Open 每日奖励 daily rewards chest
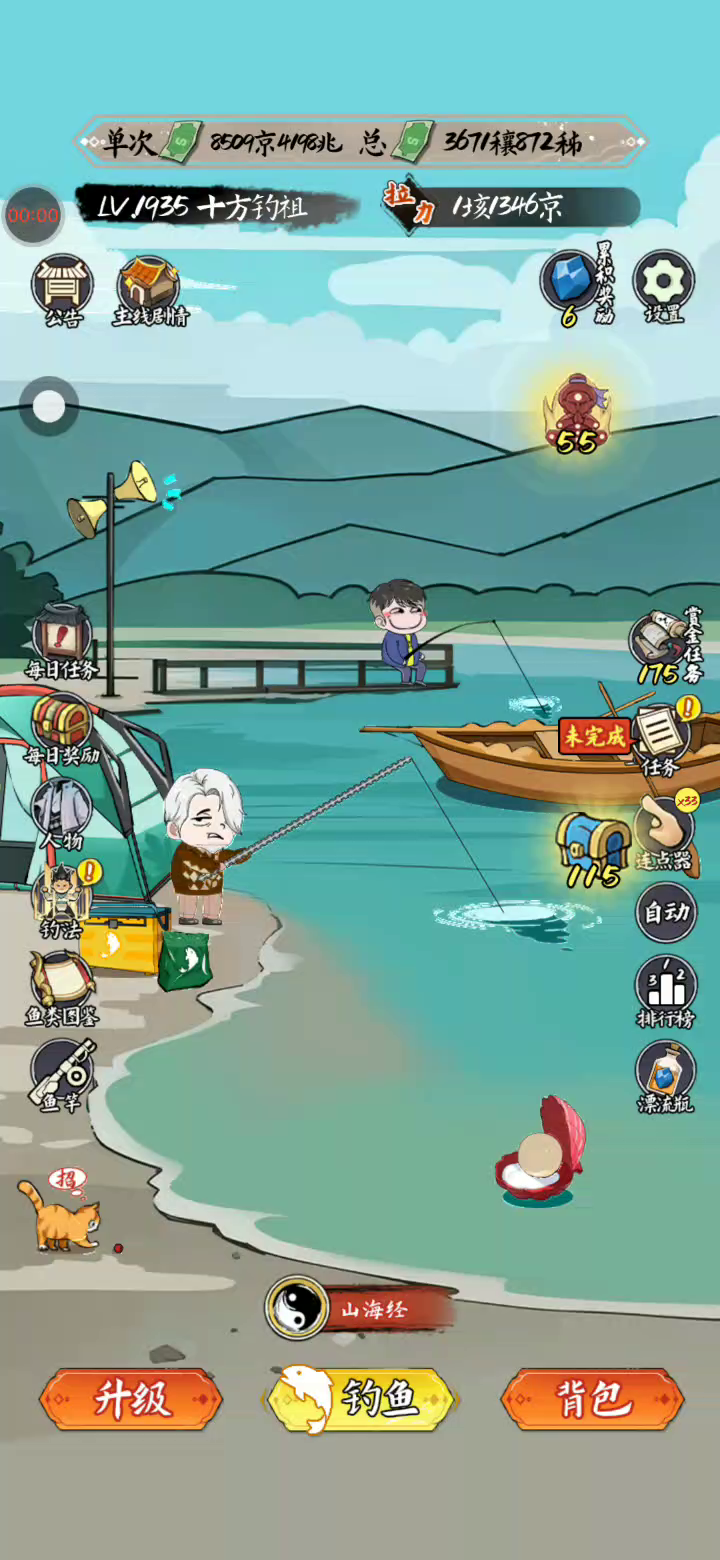This screenshot has height=1560, width=720. 62,724
